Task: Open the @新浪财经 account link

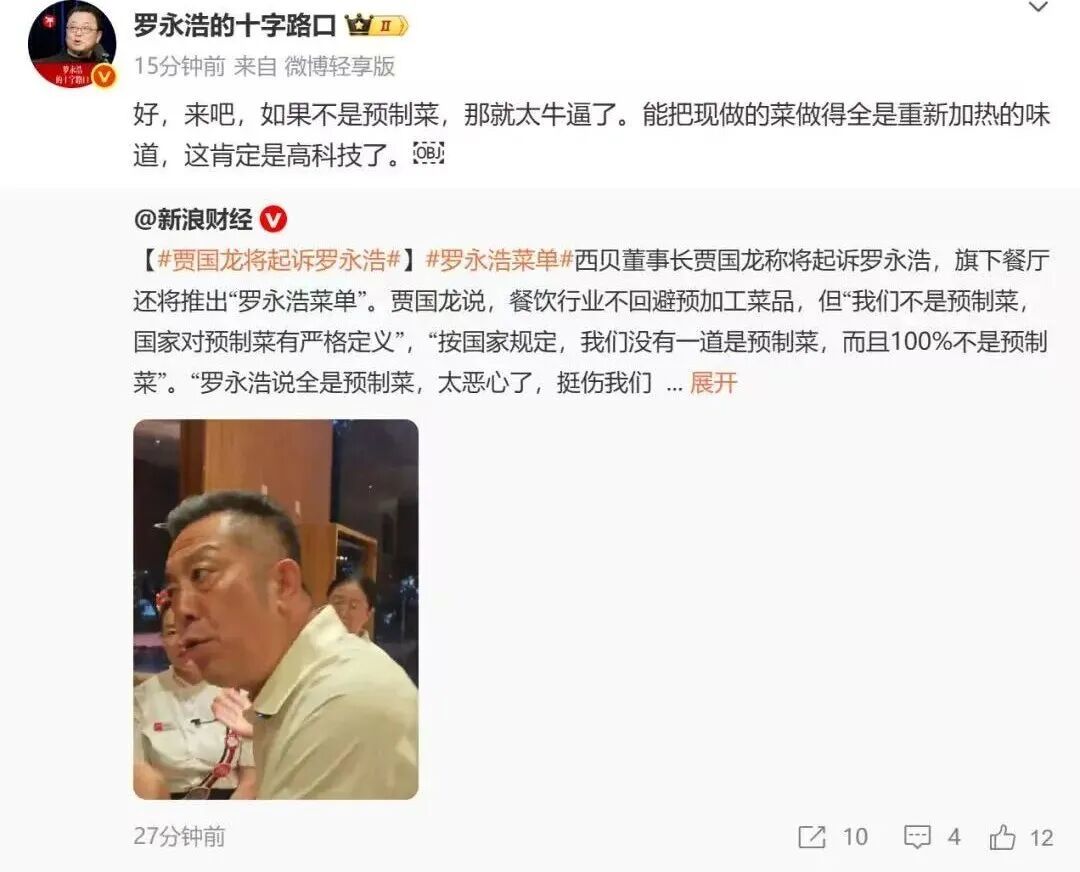Action: pyautogui.click(x=194, y=220)
